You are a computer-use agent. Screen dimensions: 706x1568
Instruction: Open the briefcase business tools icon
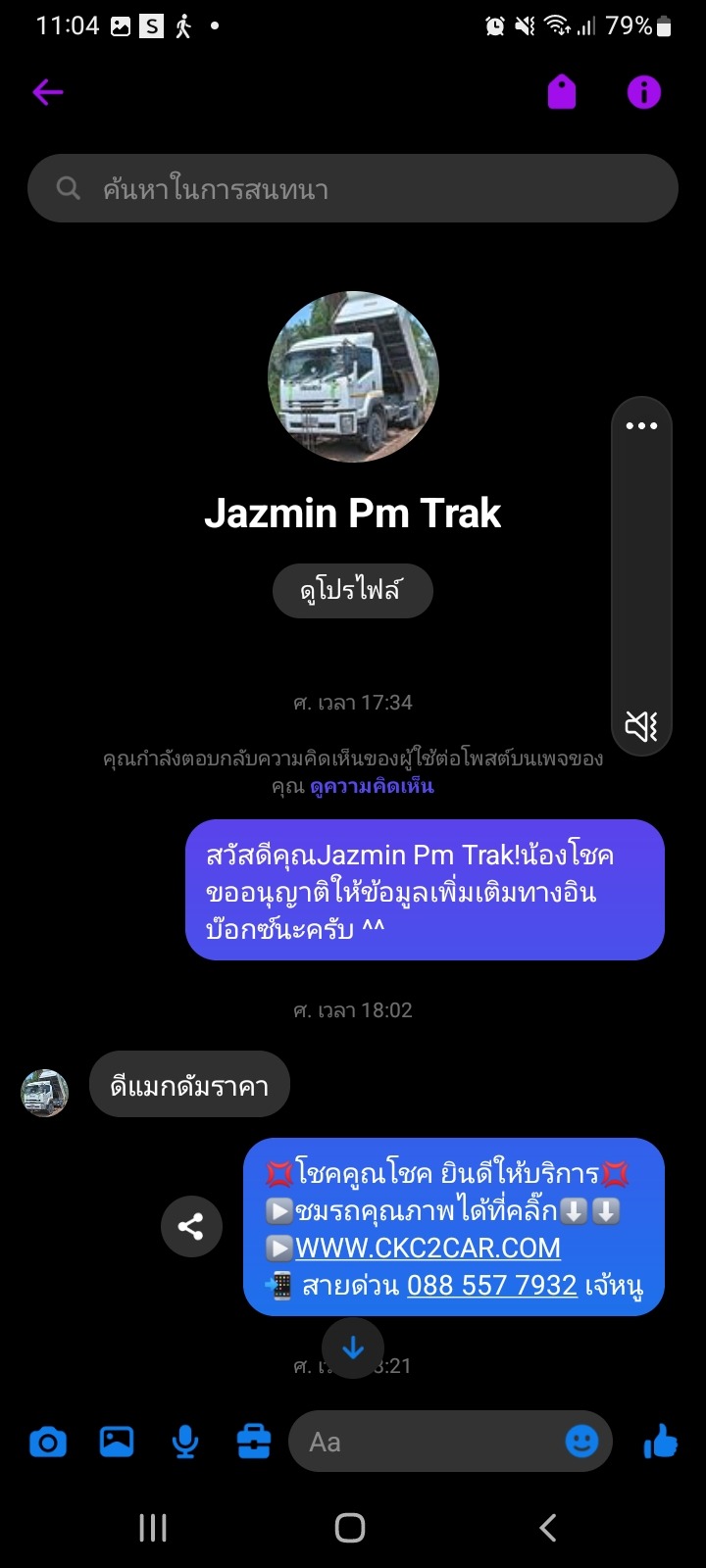click(x=254, y=1442)
